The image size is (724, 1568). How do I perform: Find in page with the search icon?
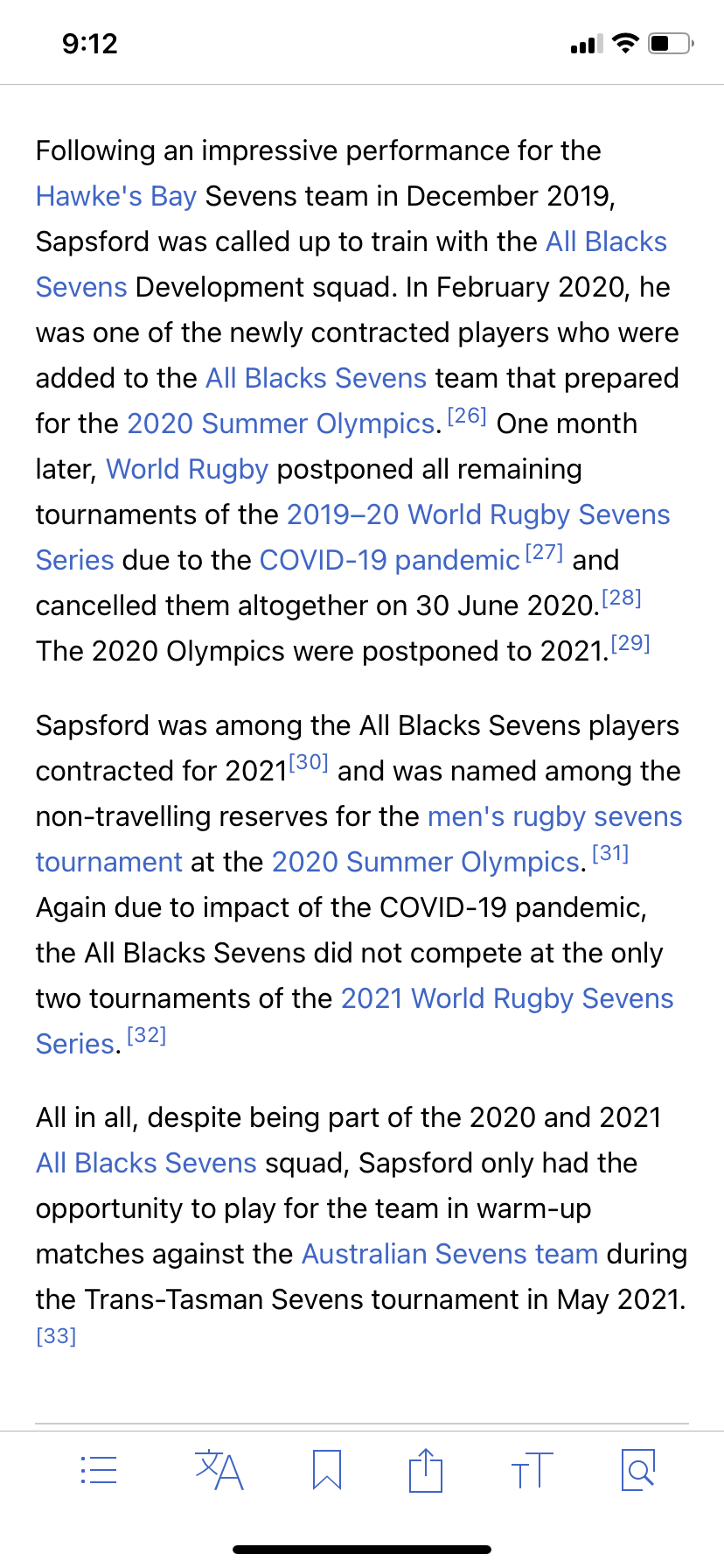638,1470
